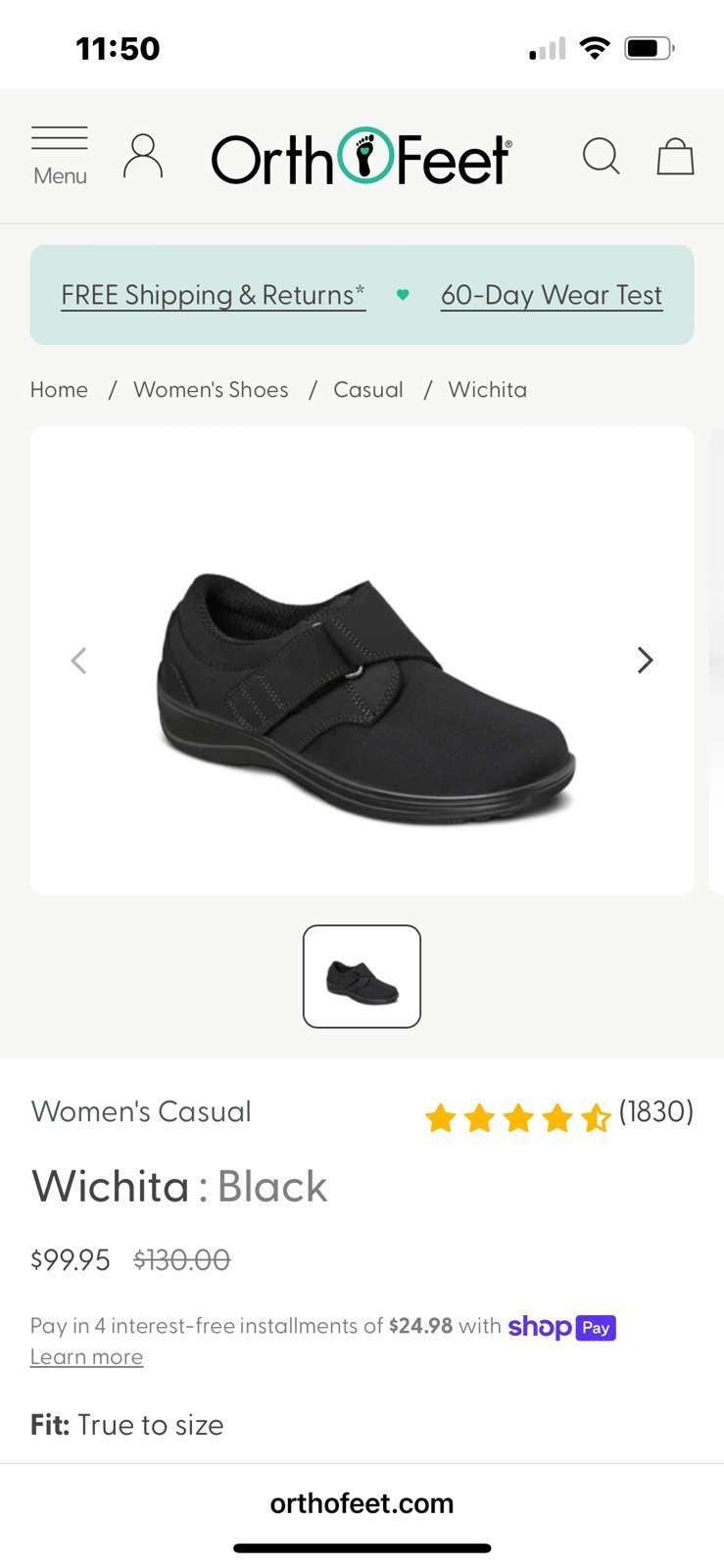Go to Casual breadcrumb

pos(368,390)
